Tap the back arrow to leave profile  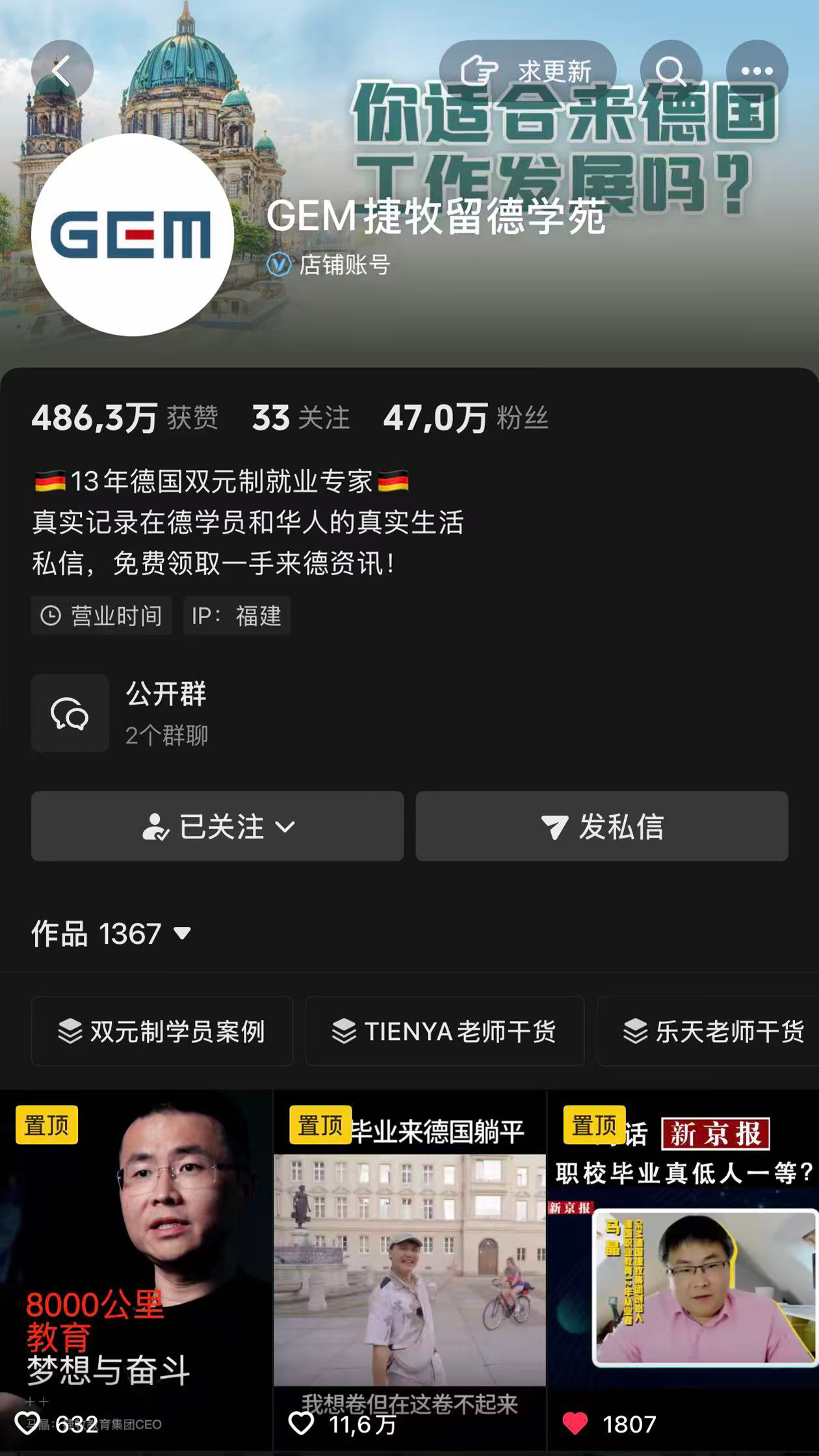tap(63, 70)
